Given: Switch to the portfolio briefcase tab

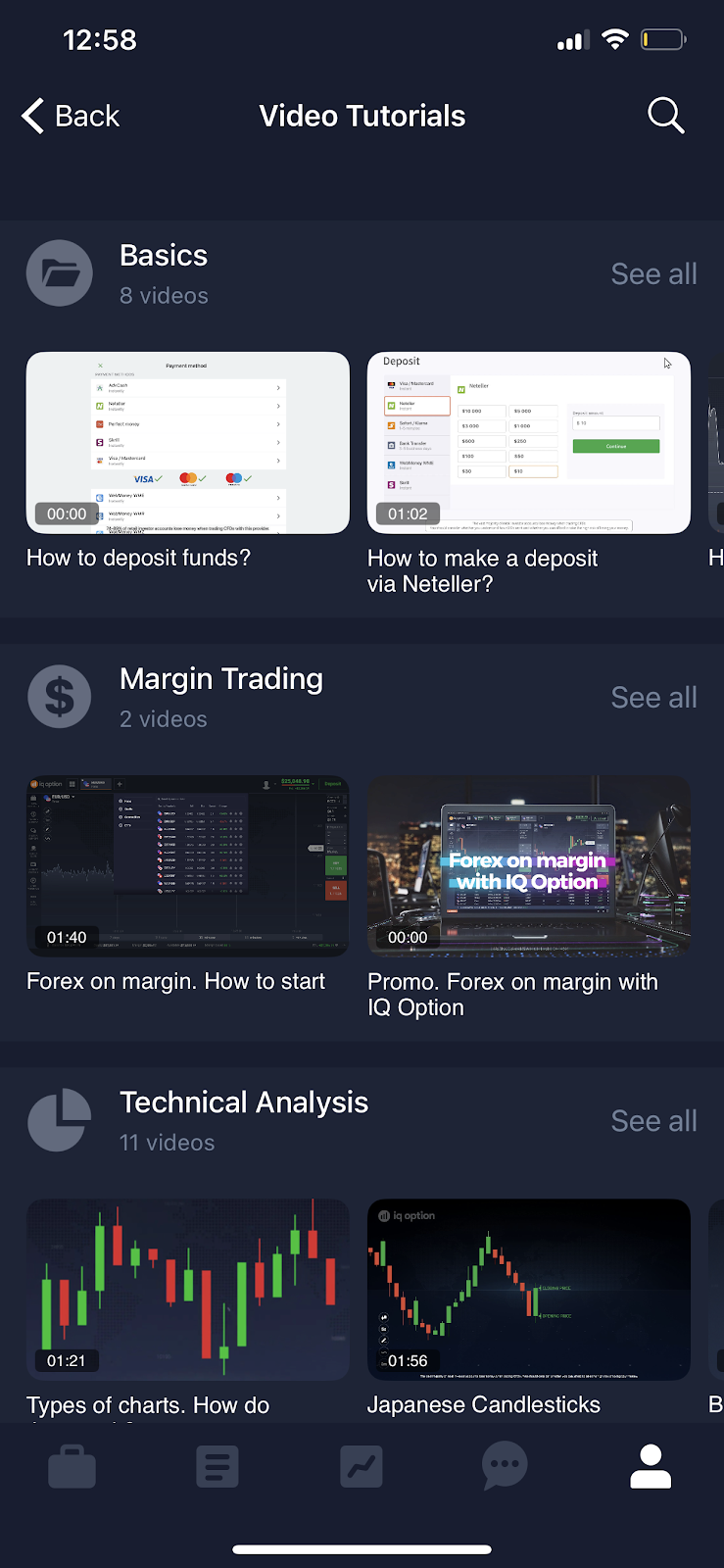Looking at the screenshot, I should 72,1467.
